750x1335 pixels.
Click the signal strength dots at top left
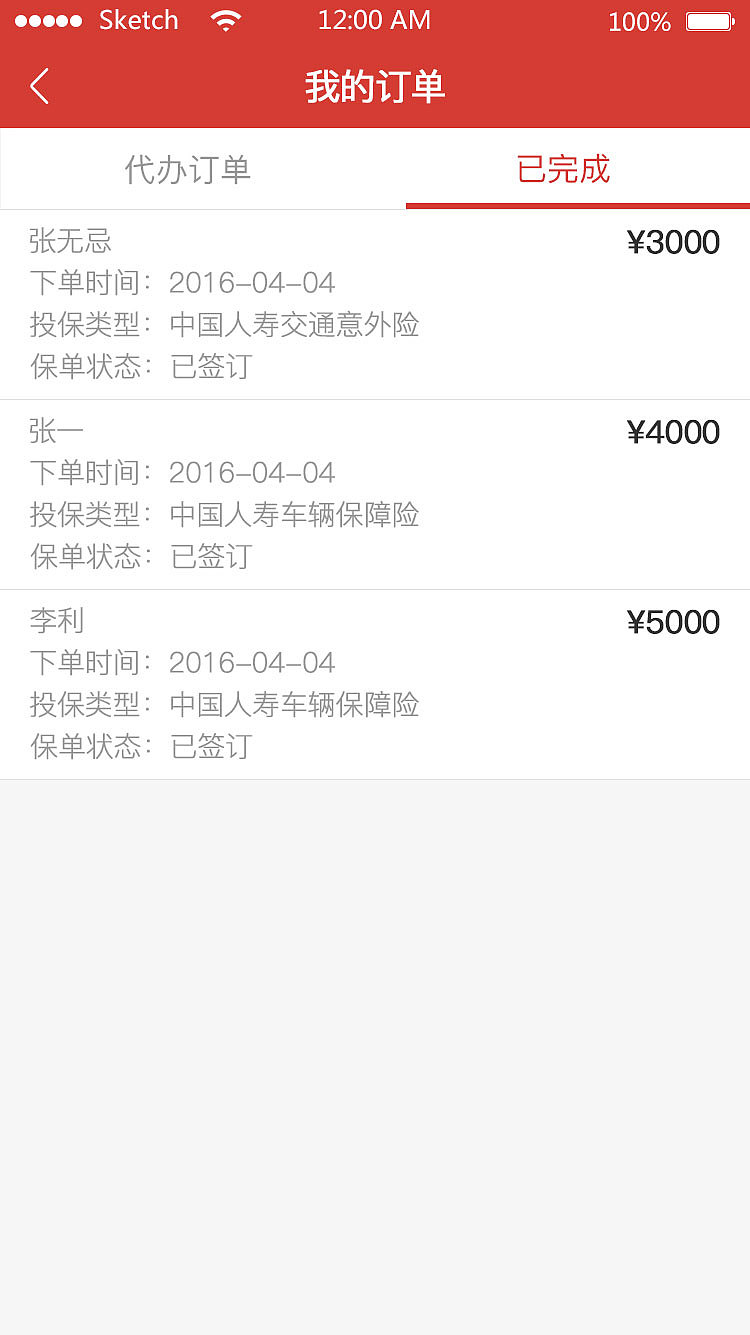(x=49, y=19)
